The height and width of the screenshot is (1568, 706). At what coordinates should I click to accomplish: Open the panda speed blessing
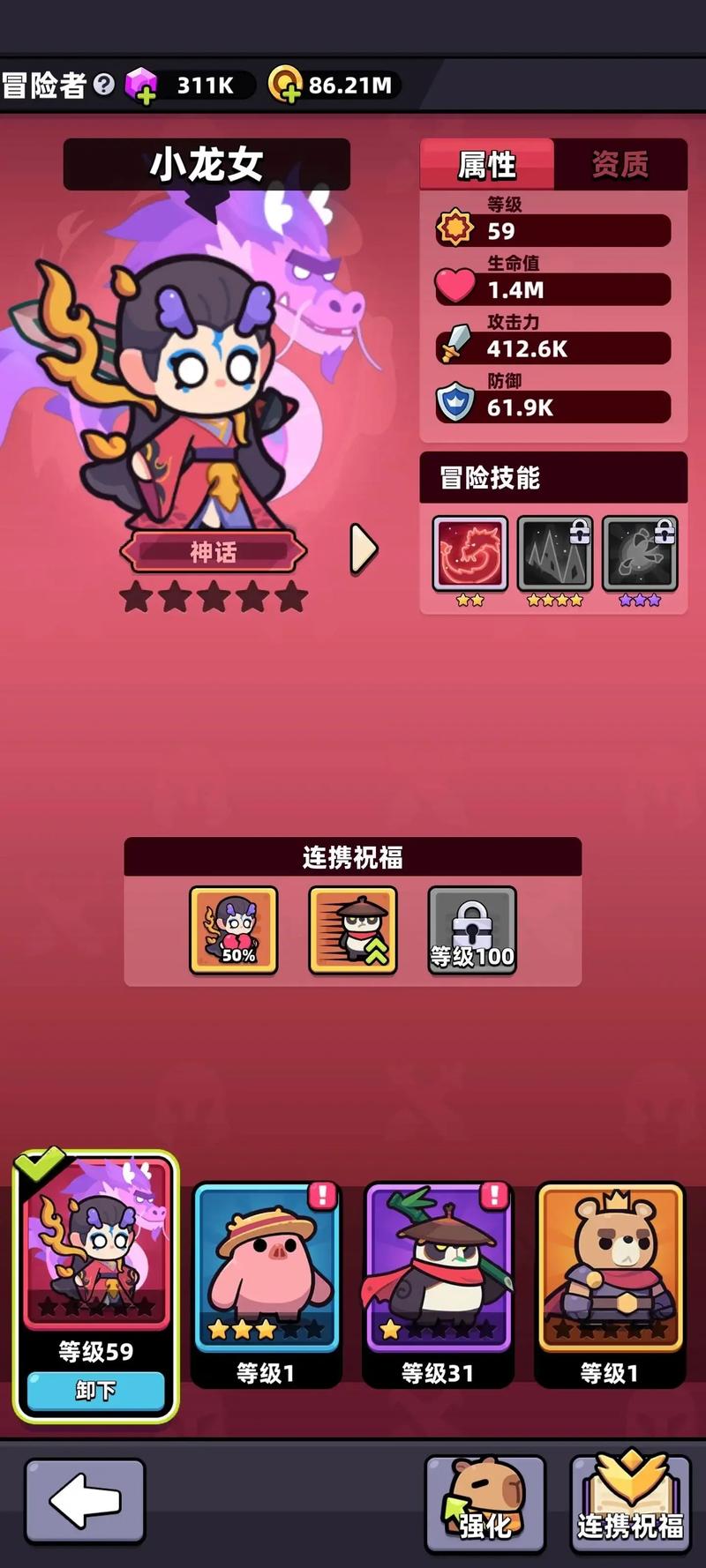pos(353,930)
